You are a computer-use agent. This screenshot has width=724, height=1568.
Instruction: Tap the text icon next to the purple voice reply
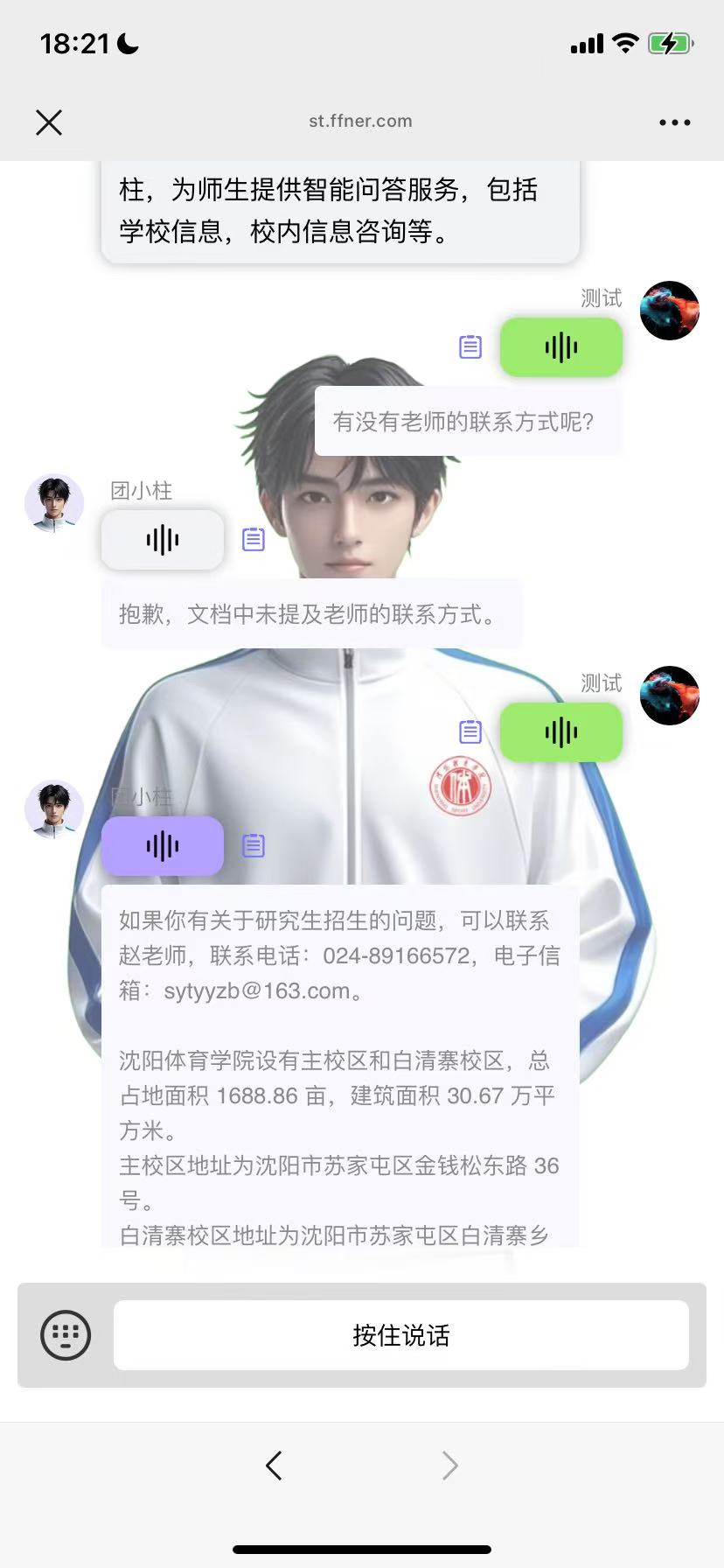click(254, 846)
